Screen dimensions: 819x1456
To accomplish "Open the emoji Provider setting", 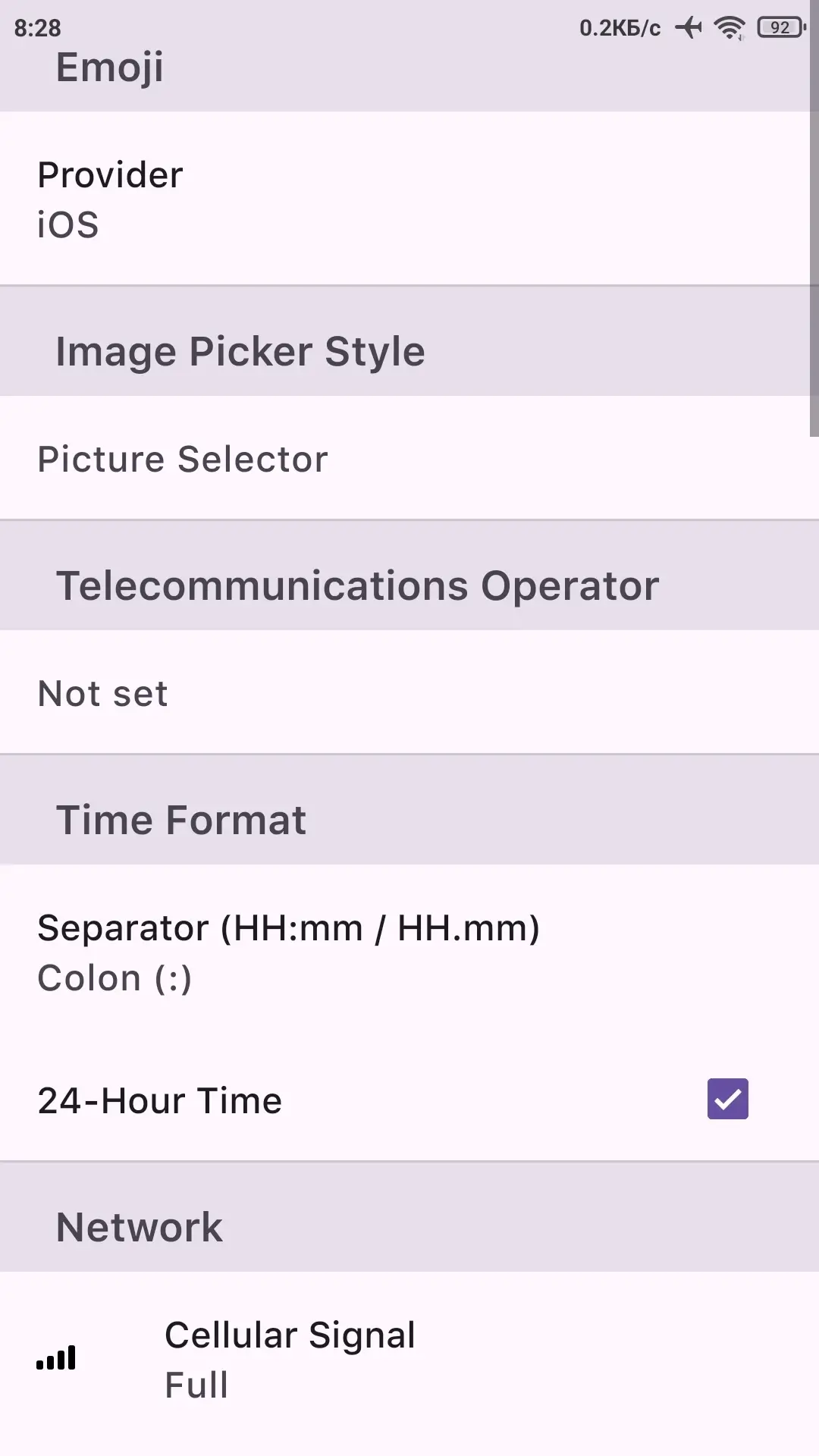I will (x=409, y=199).
